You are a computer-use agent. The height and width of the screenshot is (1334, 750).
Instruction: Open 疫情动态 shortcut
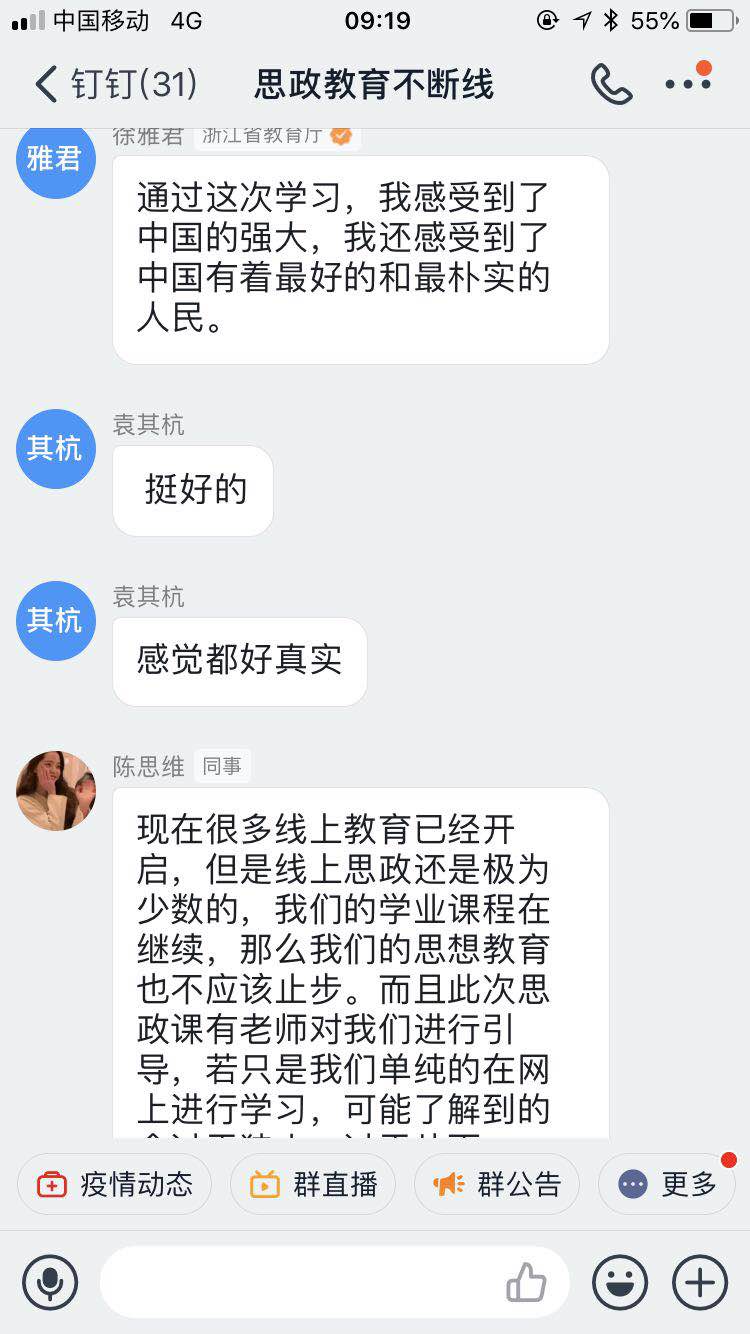point(114,1185)
